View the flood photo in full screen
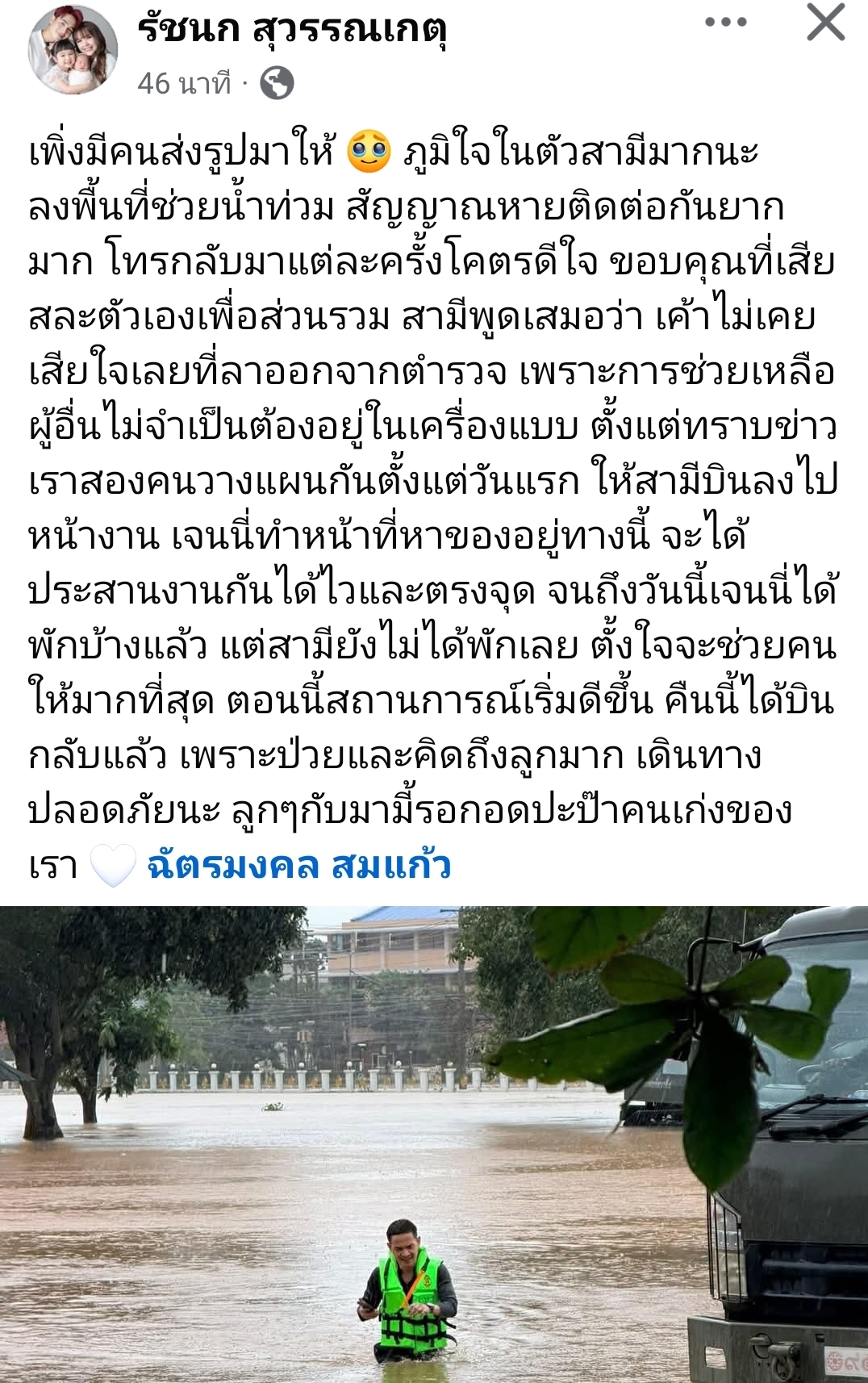The height and width of the screenshot is (1383, 868). tap(434, 1144)
